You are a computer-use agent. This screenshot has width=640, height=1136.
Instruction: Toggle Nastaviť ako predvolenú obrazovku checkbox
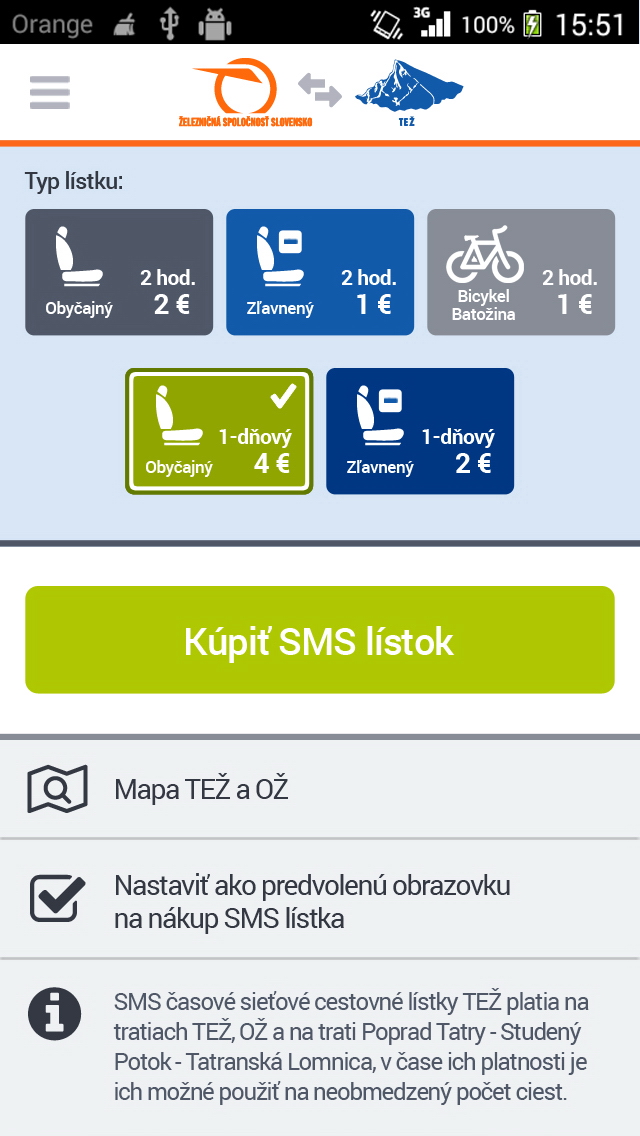(x=57, y=899)
